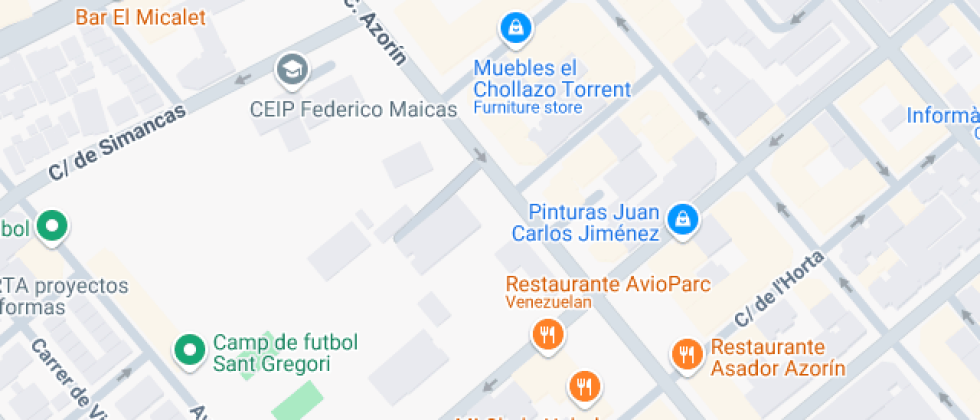
Task: Tap the Bar El Micalet place label
Action: [x=140, y=17]
